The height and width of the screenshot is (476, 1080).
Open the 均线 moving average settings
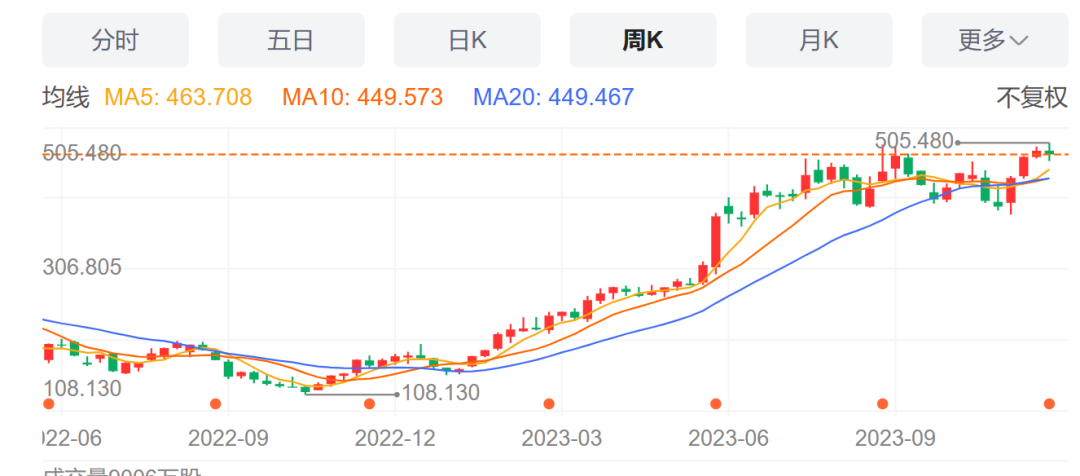66,98
